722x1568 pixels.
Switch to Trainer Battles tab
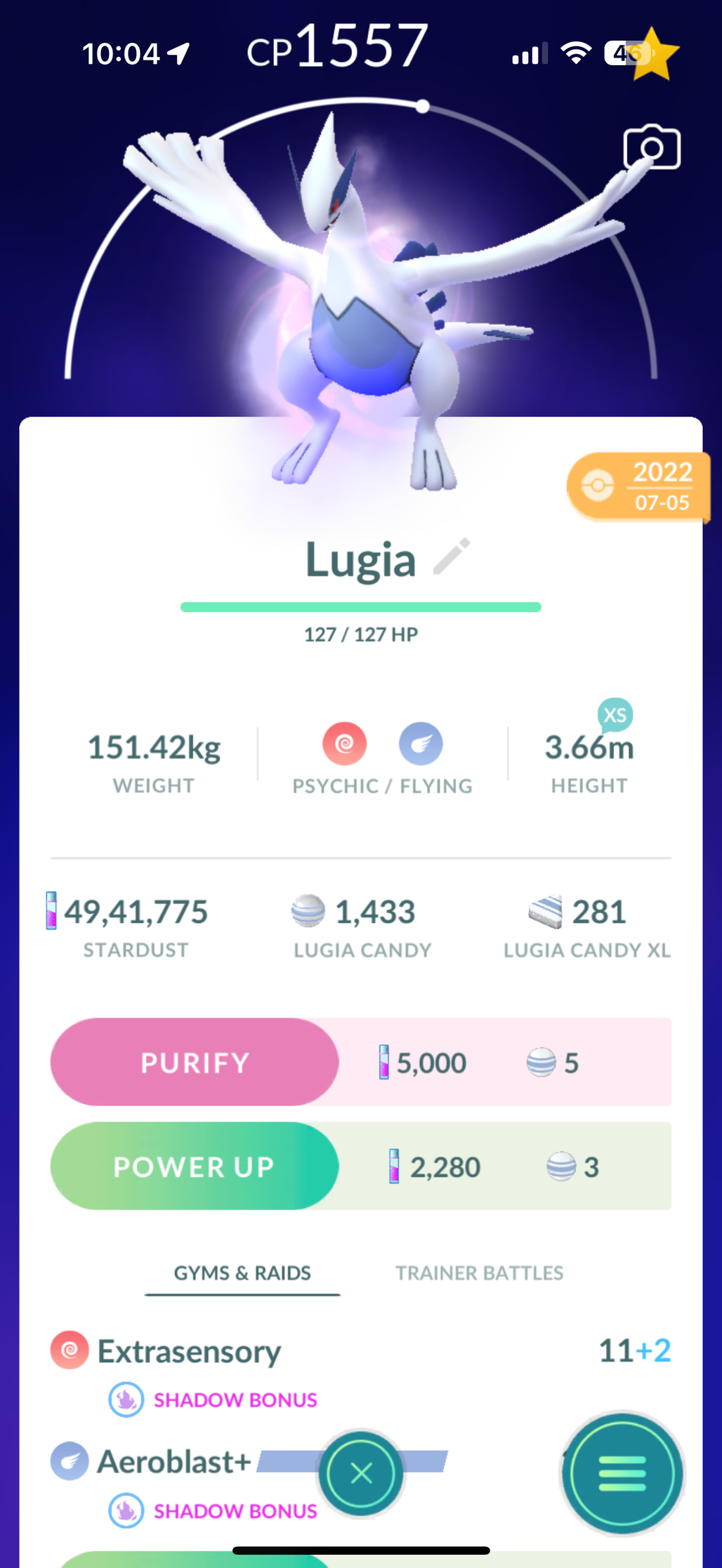click(480, 1273)
